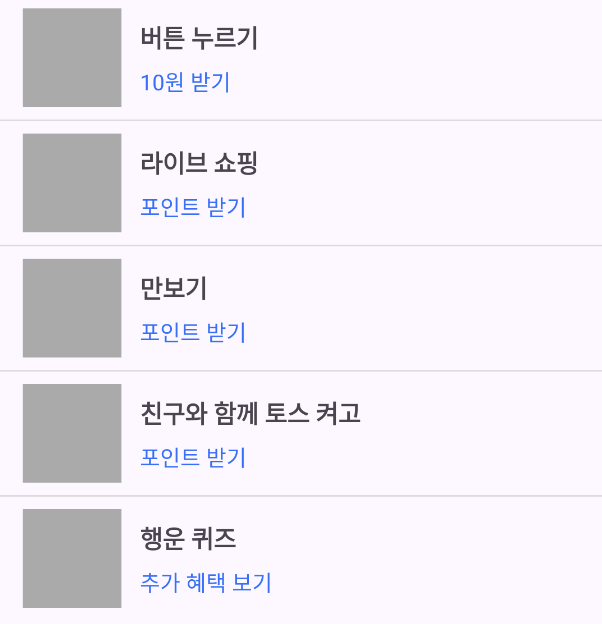Open 친구와 함께 토스 켜고
The width and height of the screenshot is (602, 624).
click(x=300, y=433)
